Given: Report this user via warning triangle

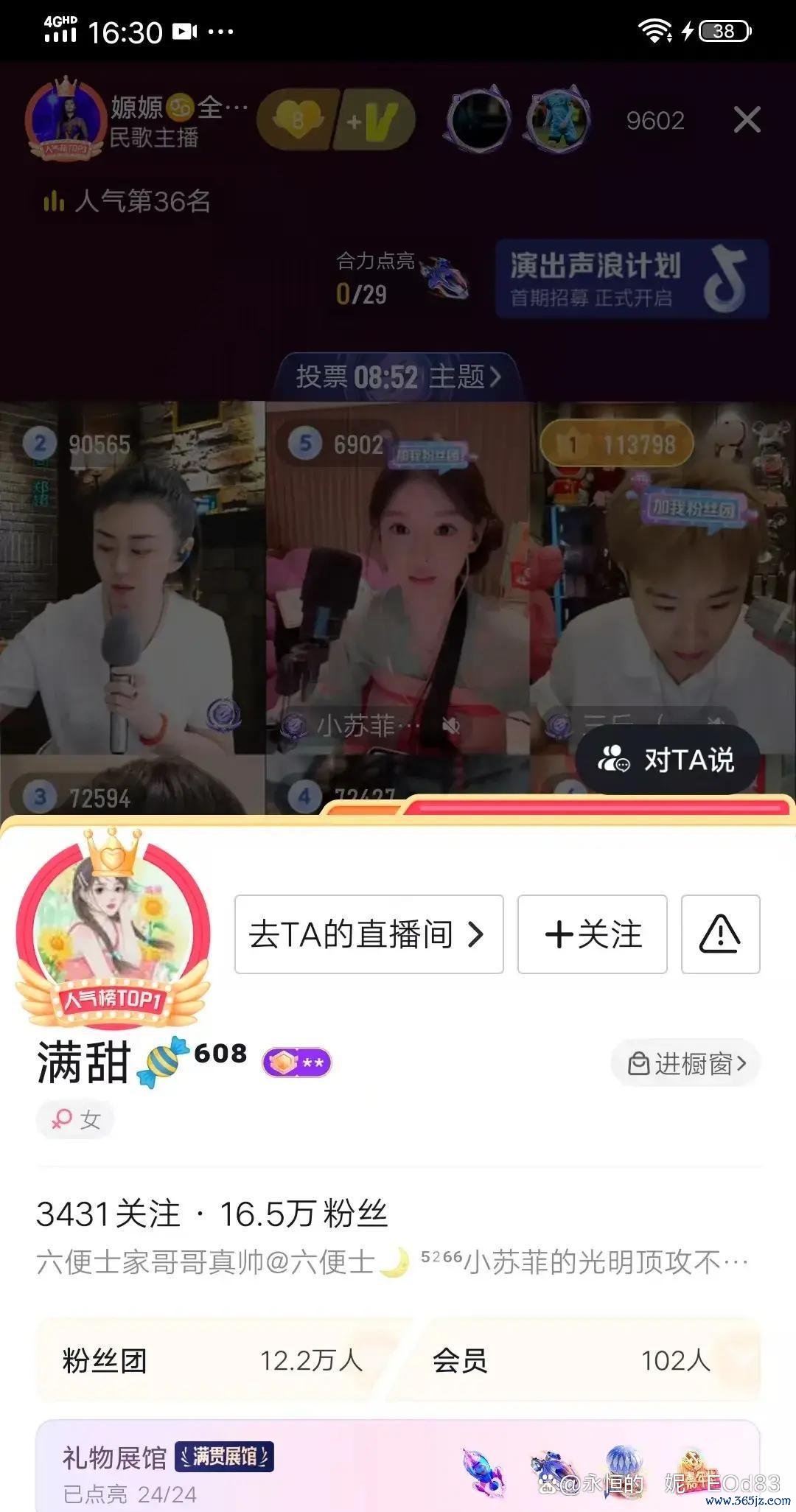Looking at the screenshot, I should [720, 934].
